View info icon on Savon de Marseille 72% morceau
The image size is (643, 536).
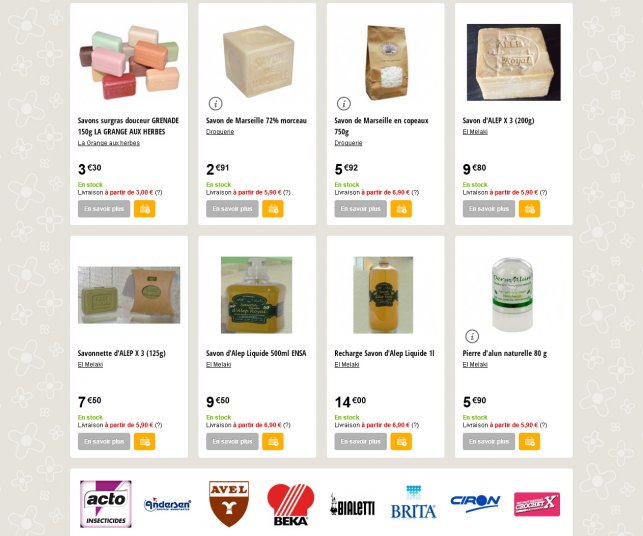[x=215, y=103]
